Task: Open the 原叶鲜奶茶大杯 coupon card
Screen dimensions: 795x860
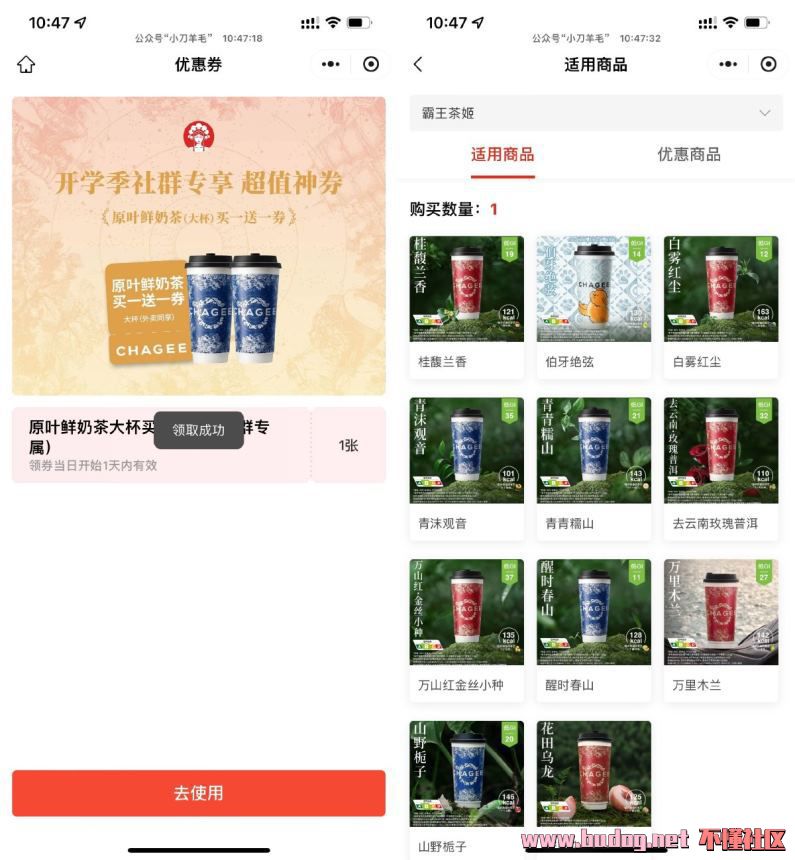Action: pos(160,445)
